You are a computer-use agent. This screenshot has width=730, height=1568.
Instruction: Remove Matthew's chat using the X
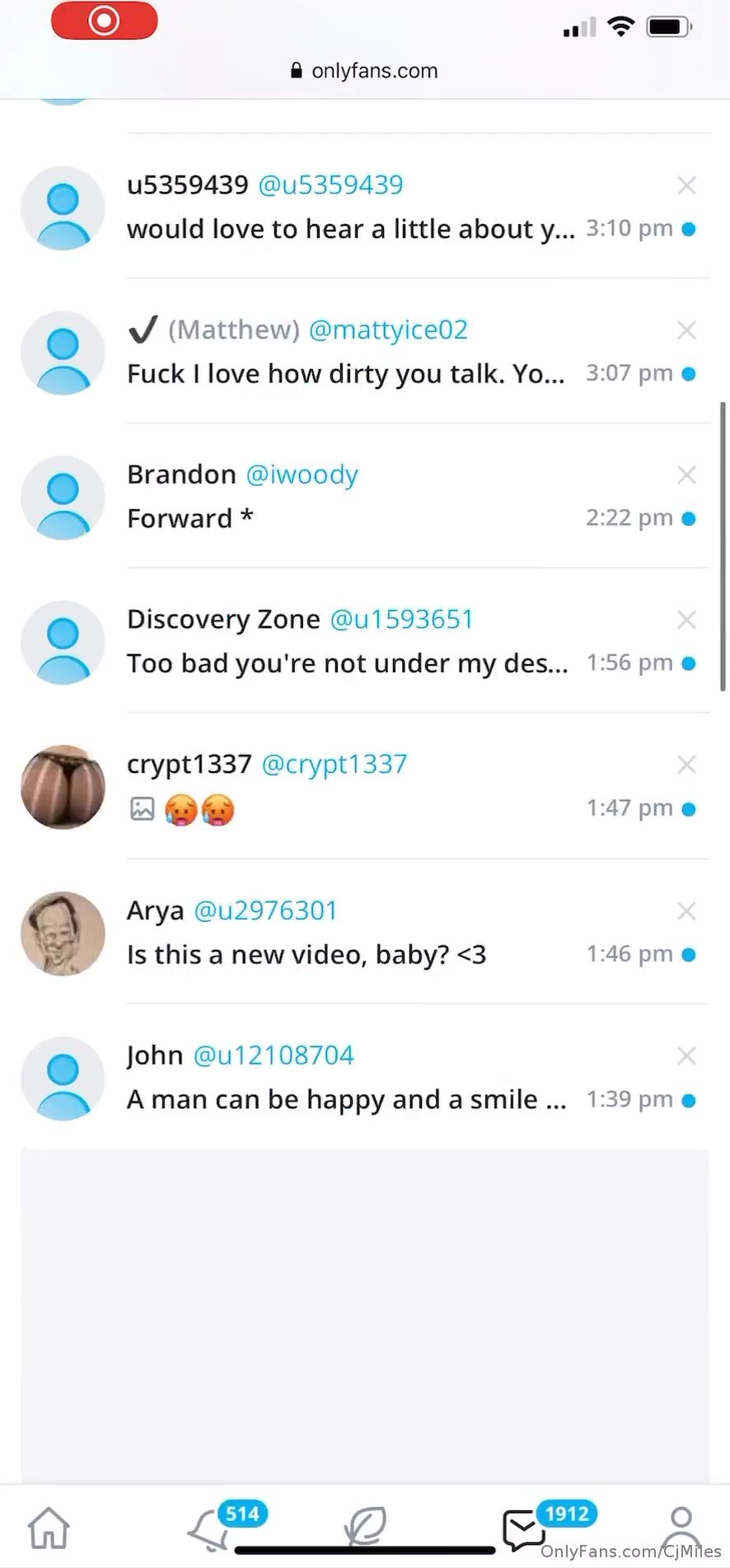click(686, 330)
